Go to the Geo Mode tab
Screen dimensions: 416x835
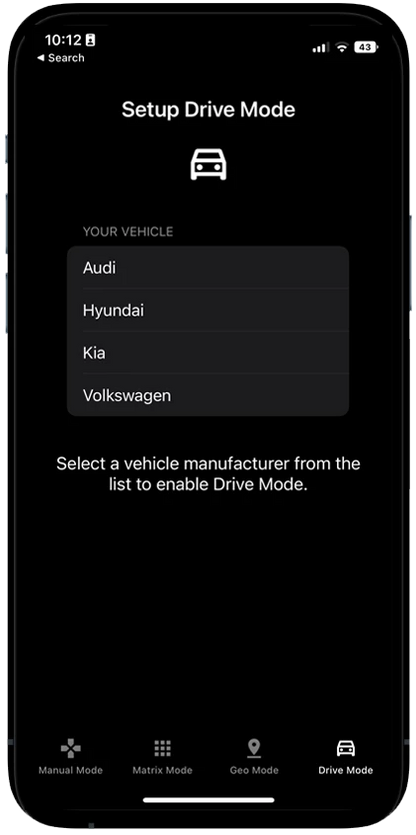254,756
